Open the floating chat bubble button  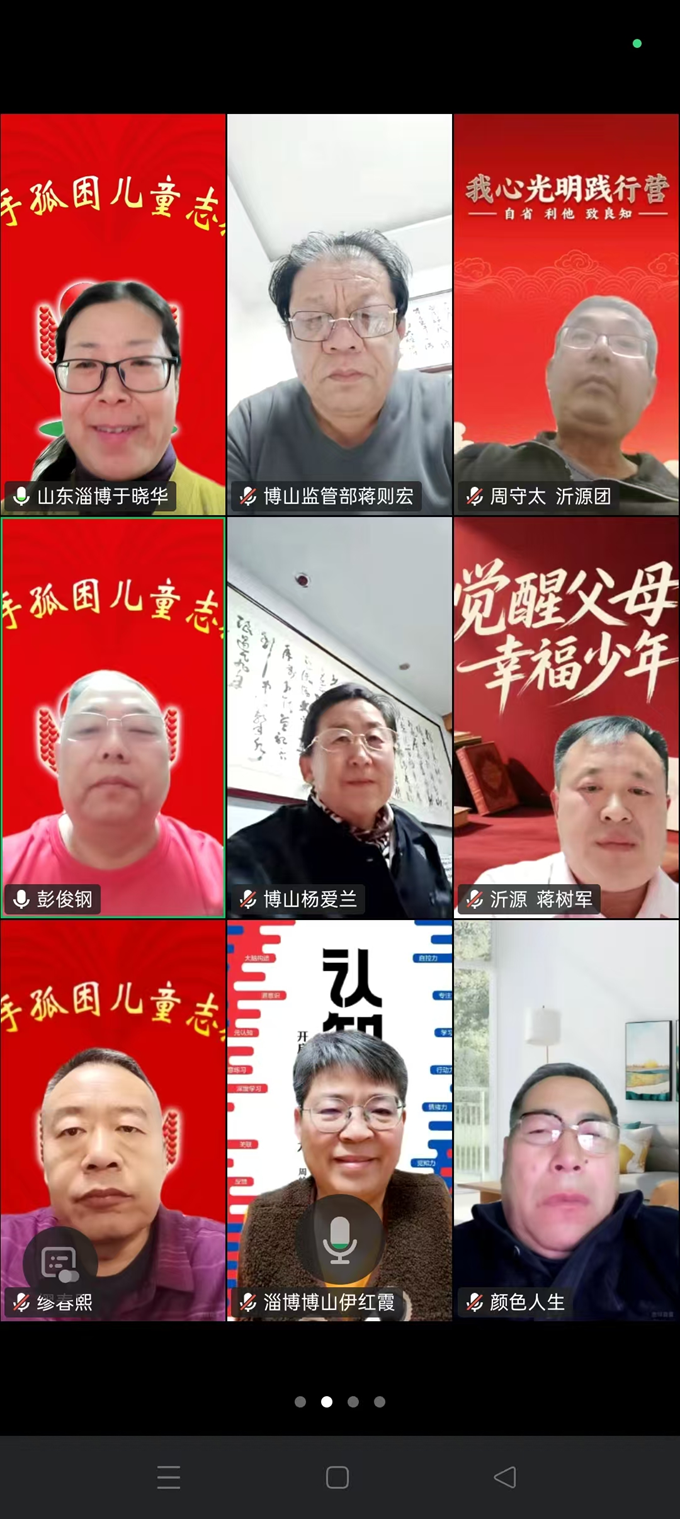point(60,1264)
